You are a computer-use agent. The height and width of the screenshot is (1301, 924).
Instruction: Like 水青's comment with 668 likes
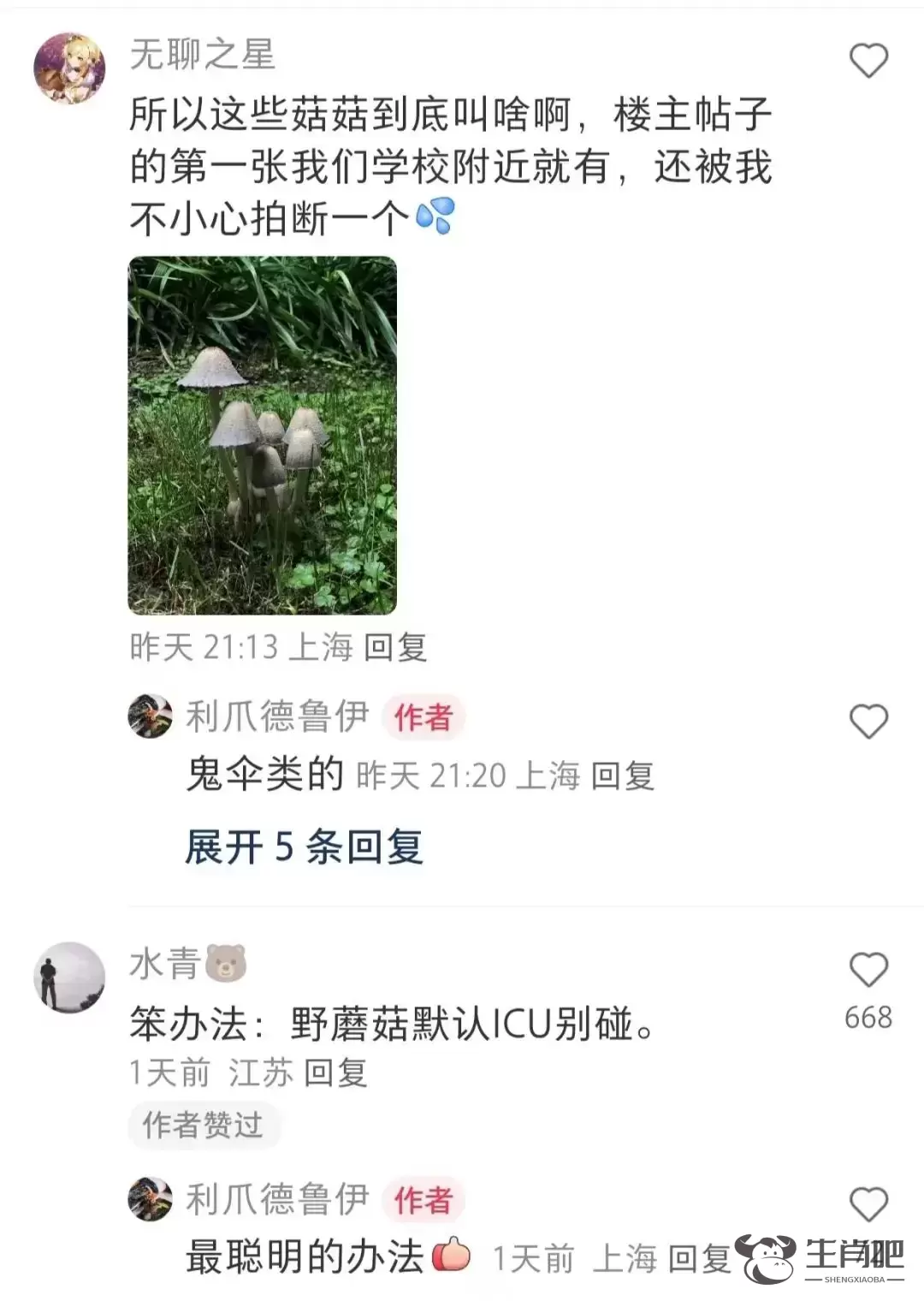(868, 971)
